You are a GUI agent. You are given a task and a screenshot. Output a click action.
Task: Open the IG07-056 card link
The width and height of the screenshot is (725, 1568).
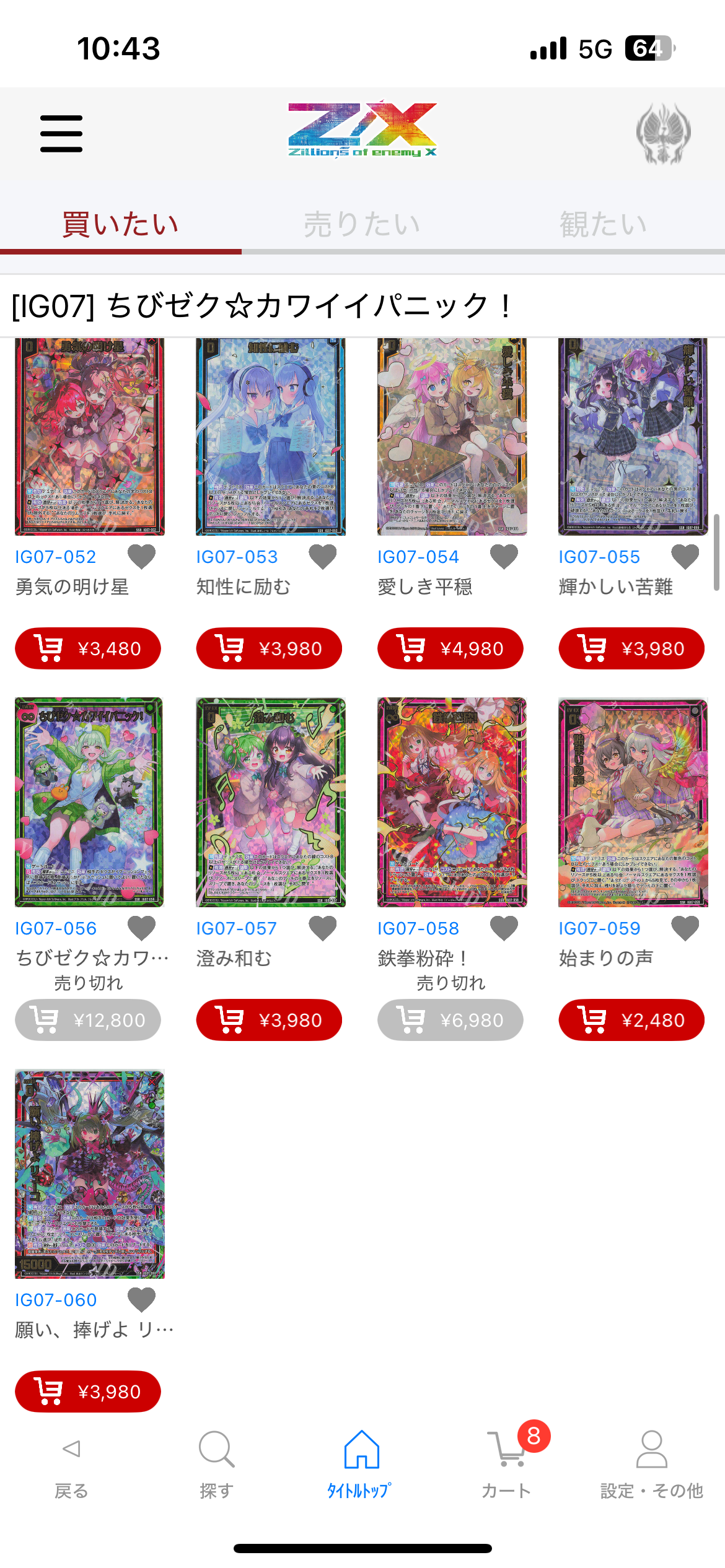pyautogui.click(x=56, y=928)
